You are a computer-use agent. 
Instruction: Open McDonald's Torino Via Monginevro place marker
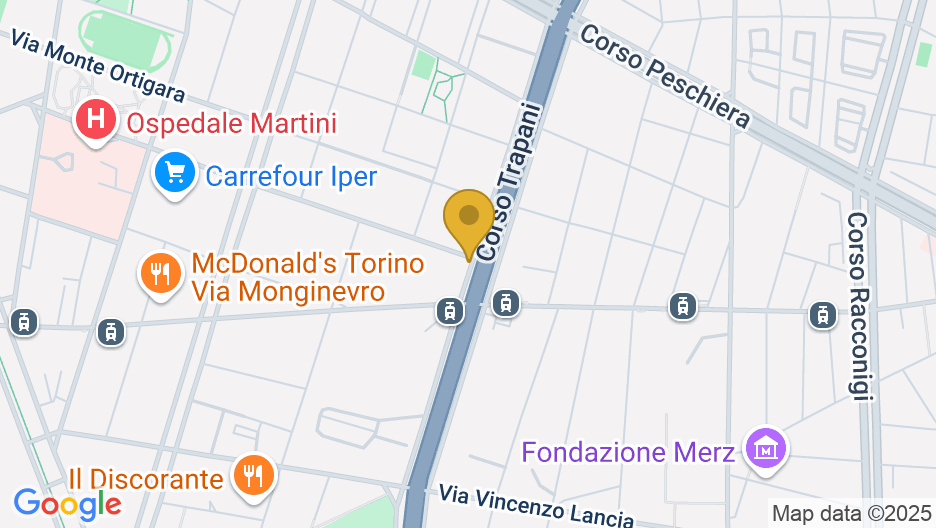[x=158, y=273]
